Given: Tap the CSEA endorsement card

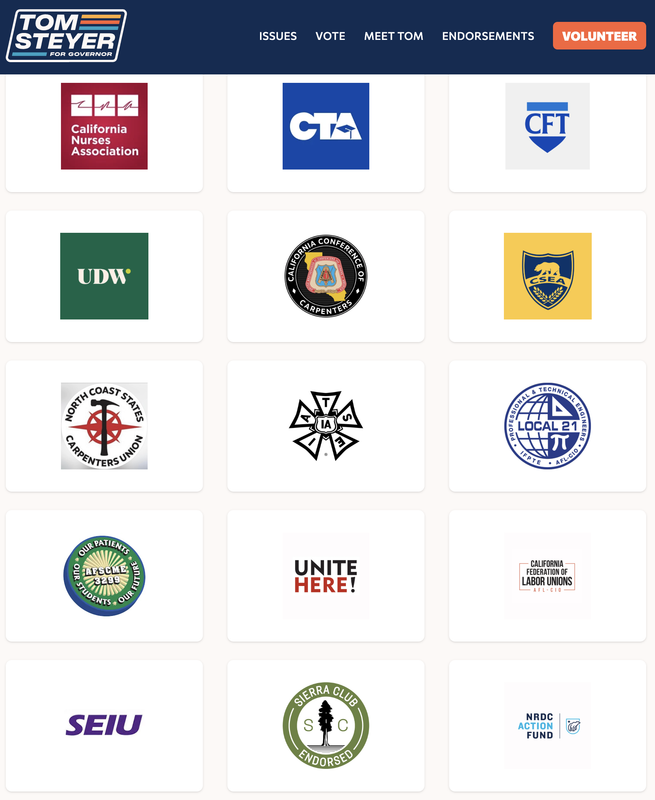Looking at the screenshot, I should (x=547, y=276).
